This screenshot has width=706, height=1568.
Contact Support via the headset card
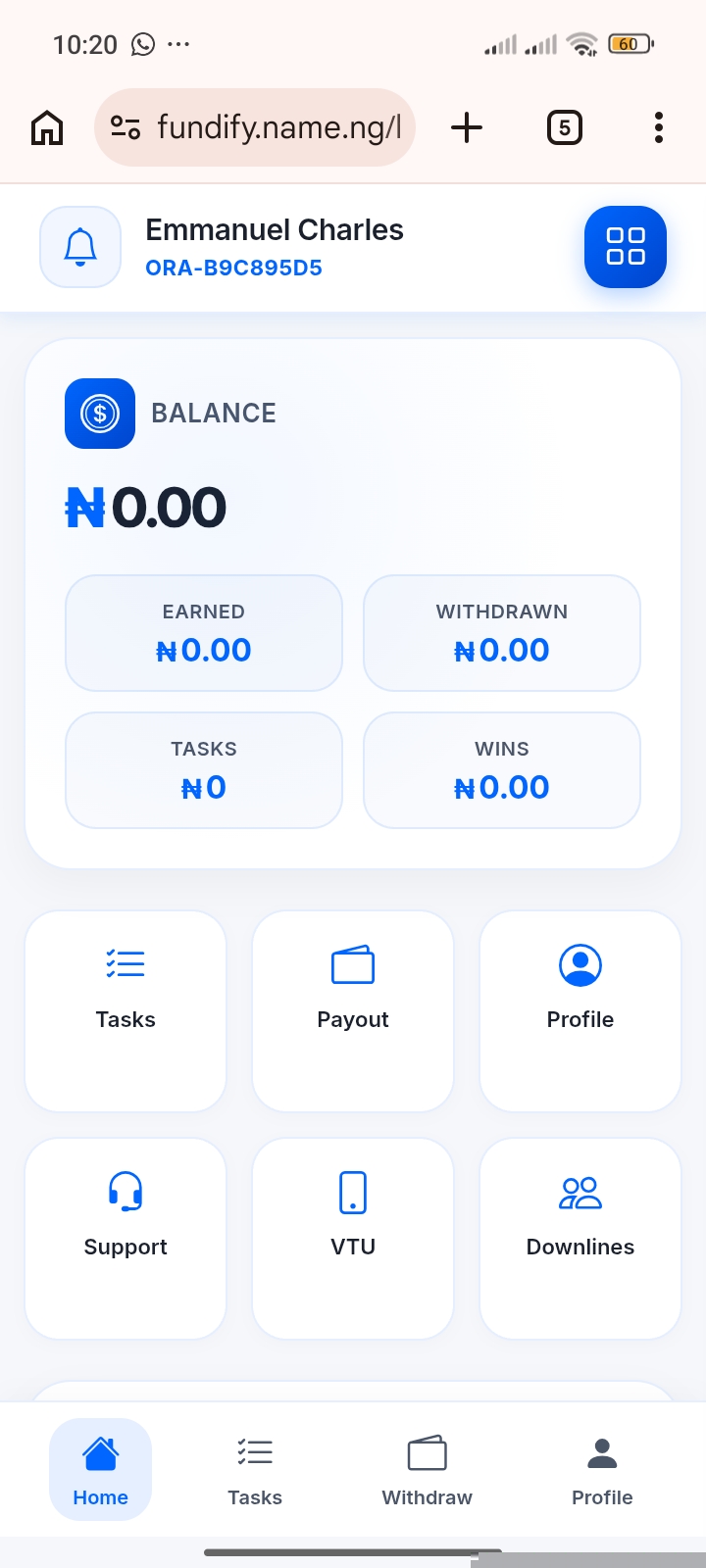click(x=126, y=1238)
